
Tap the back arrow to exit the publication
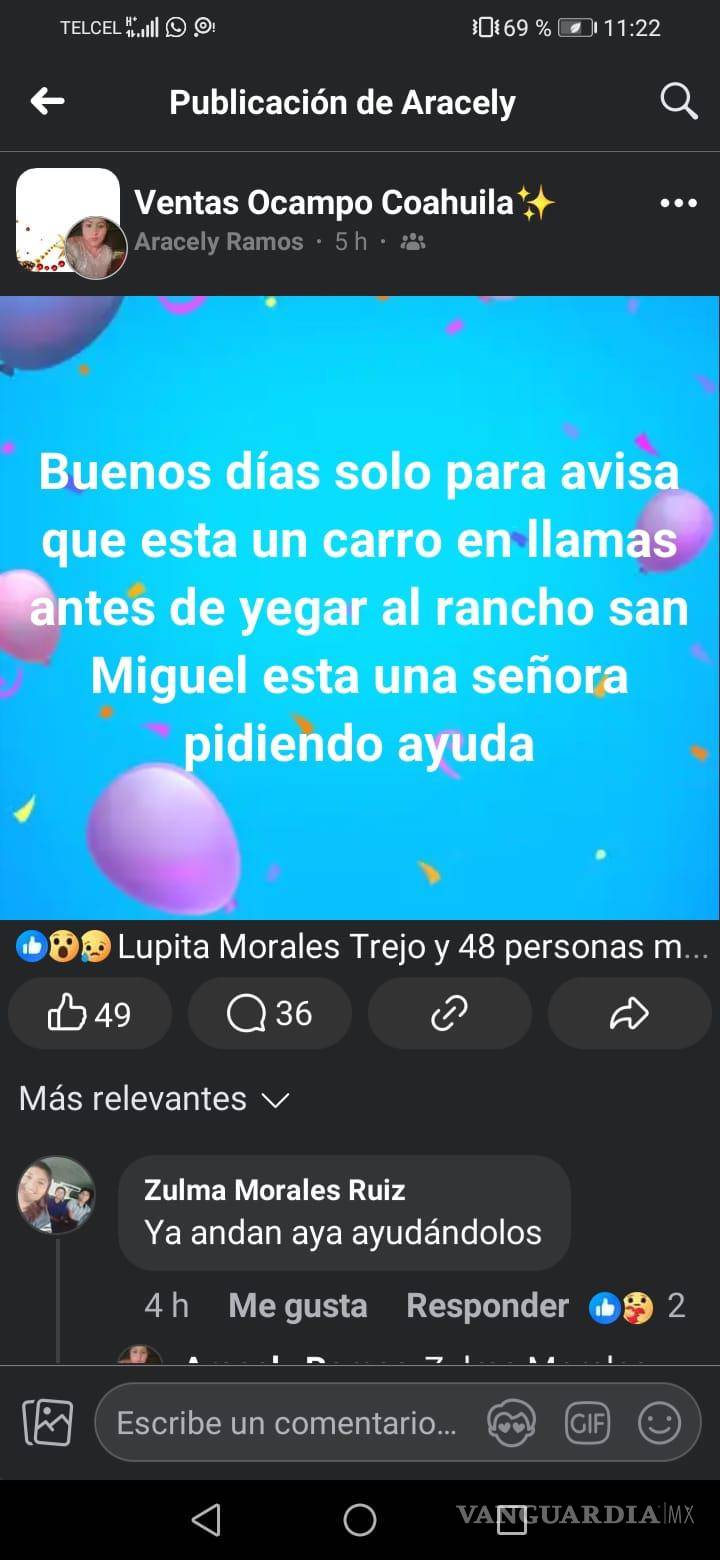47,101
